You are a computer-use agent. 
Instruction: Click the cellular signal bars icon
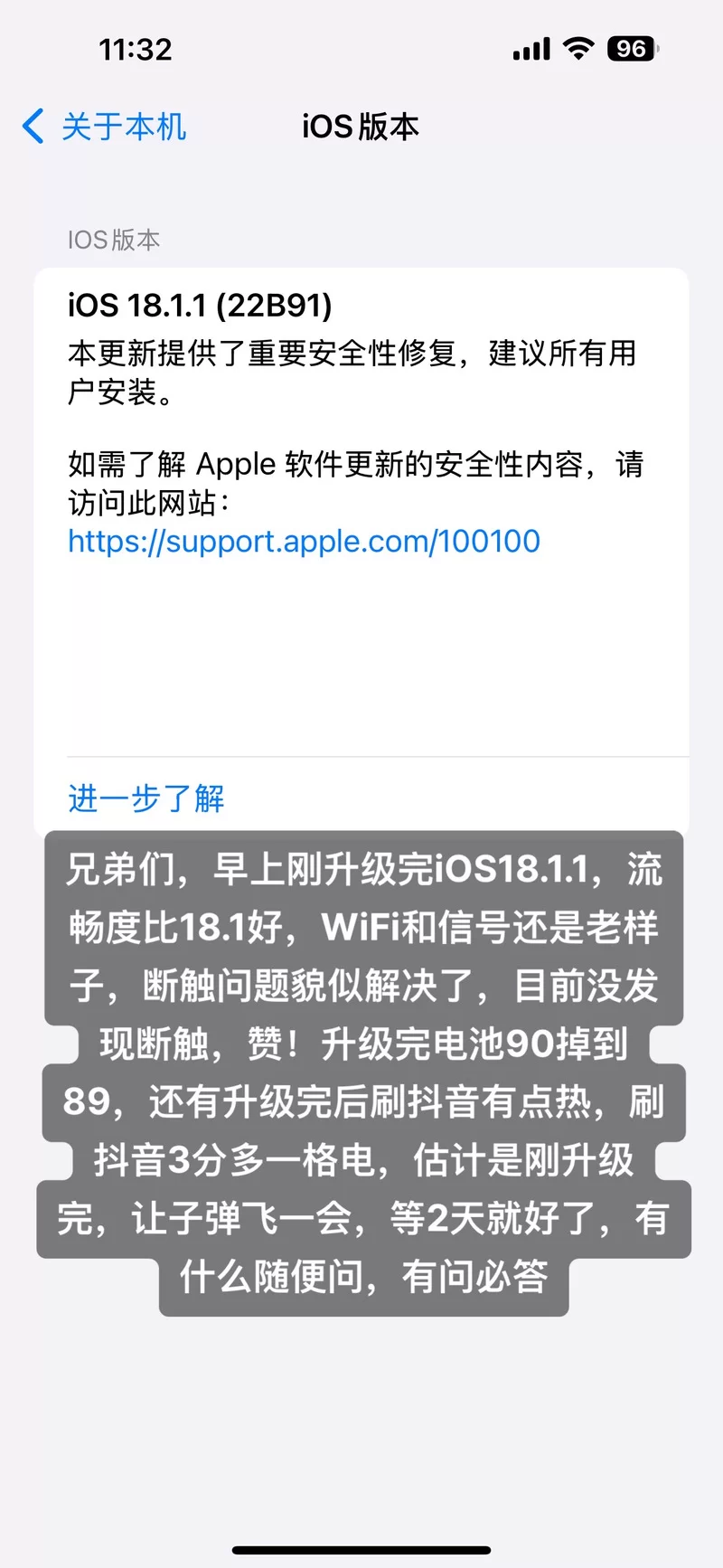pyautogui.click(x=531, y=48)
